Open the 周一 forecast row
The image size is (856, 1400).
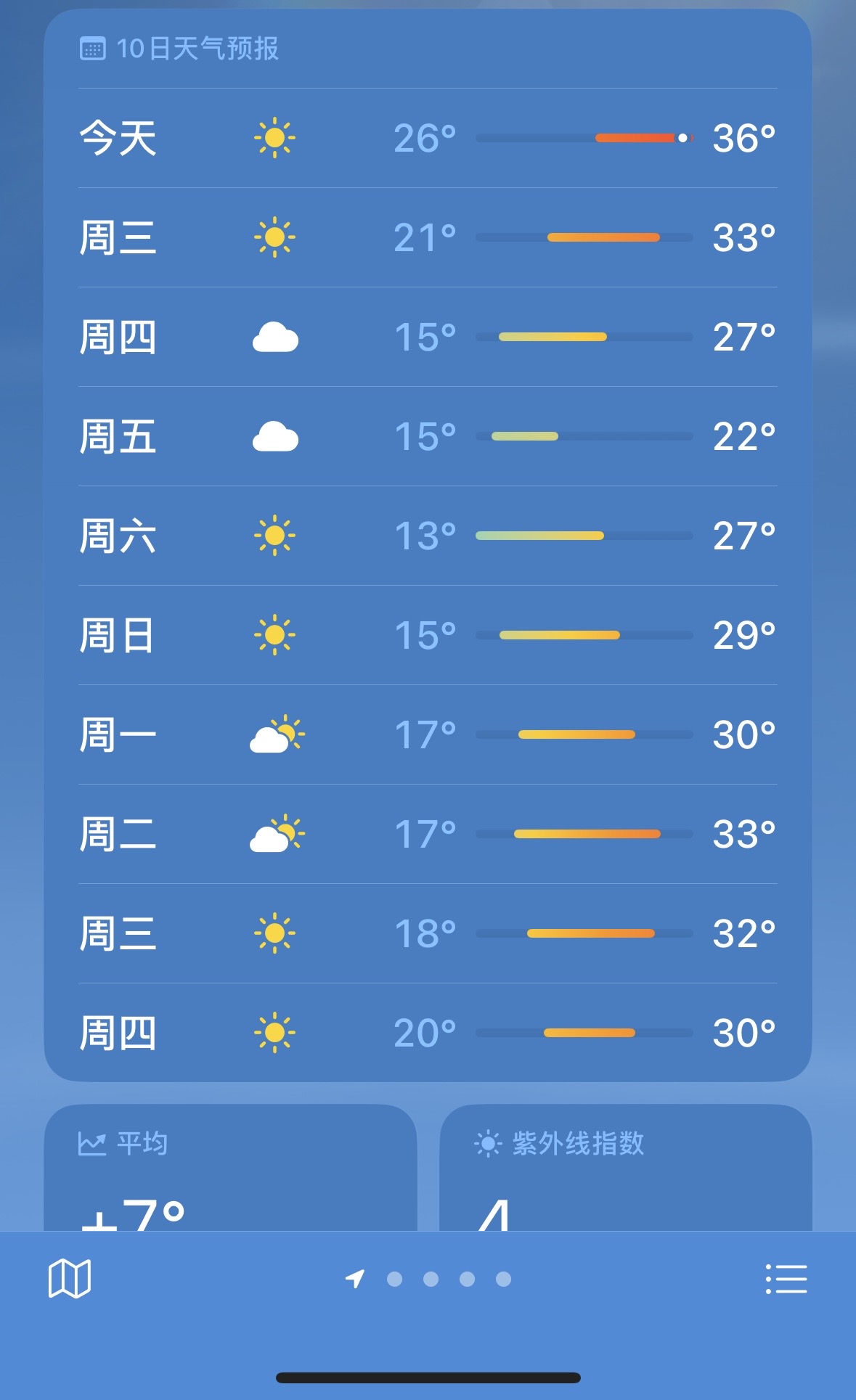[428, 734]
